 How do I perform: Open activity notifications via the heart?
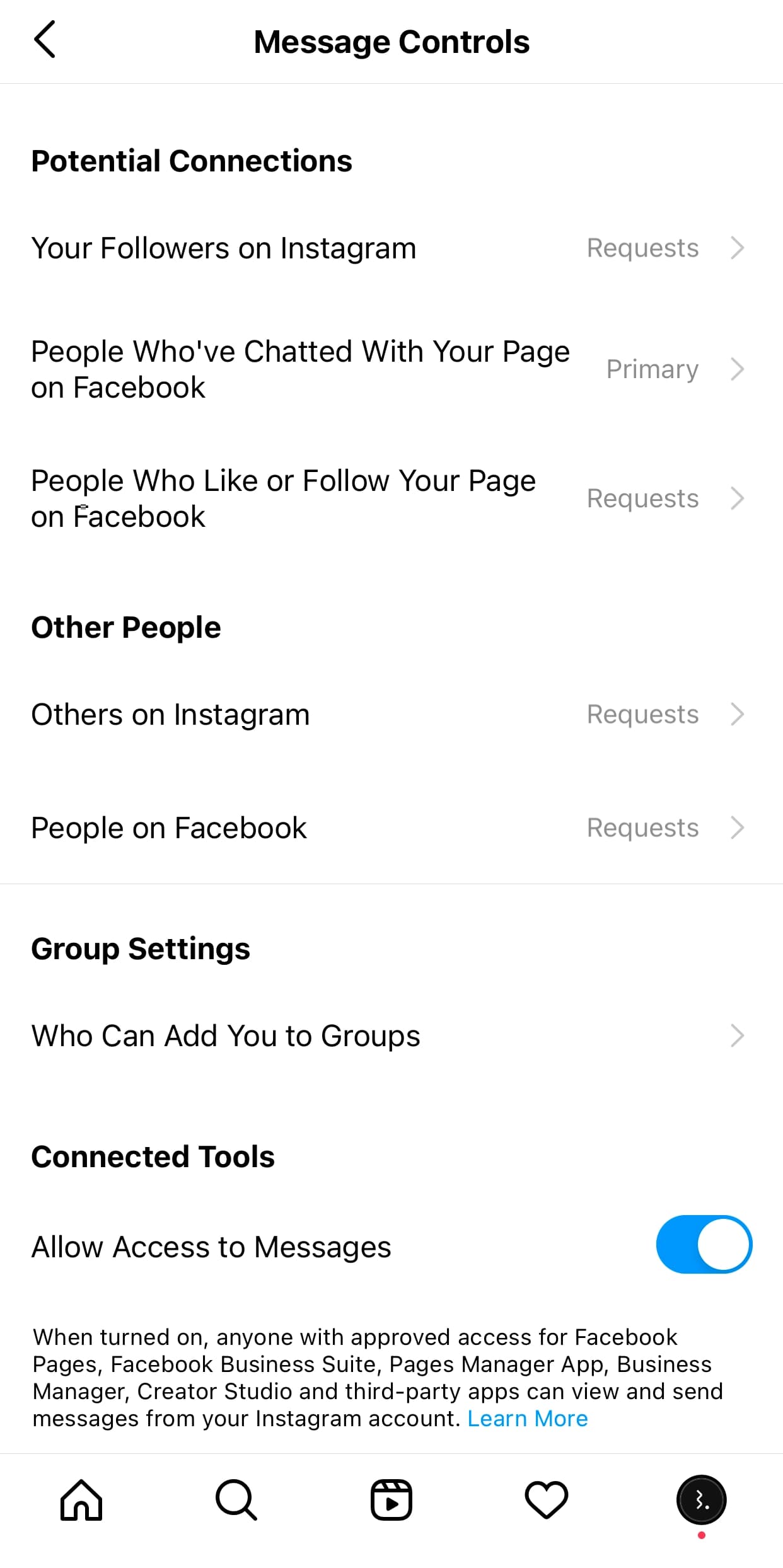(x=546, y=1499)
